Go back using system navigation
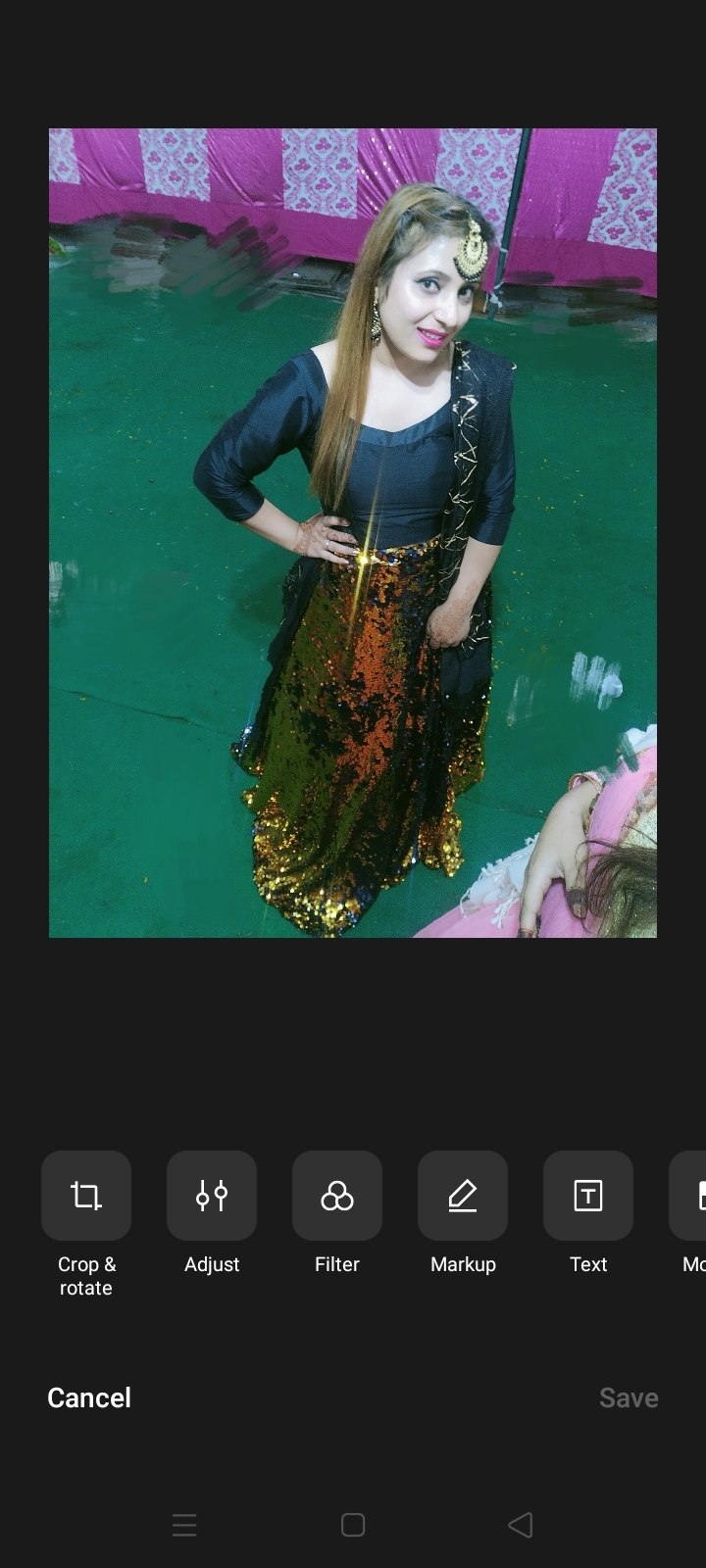 521,1525
